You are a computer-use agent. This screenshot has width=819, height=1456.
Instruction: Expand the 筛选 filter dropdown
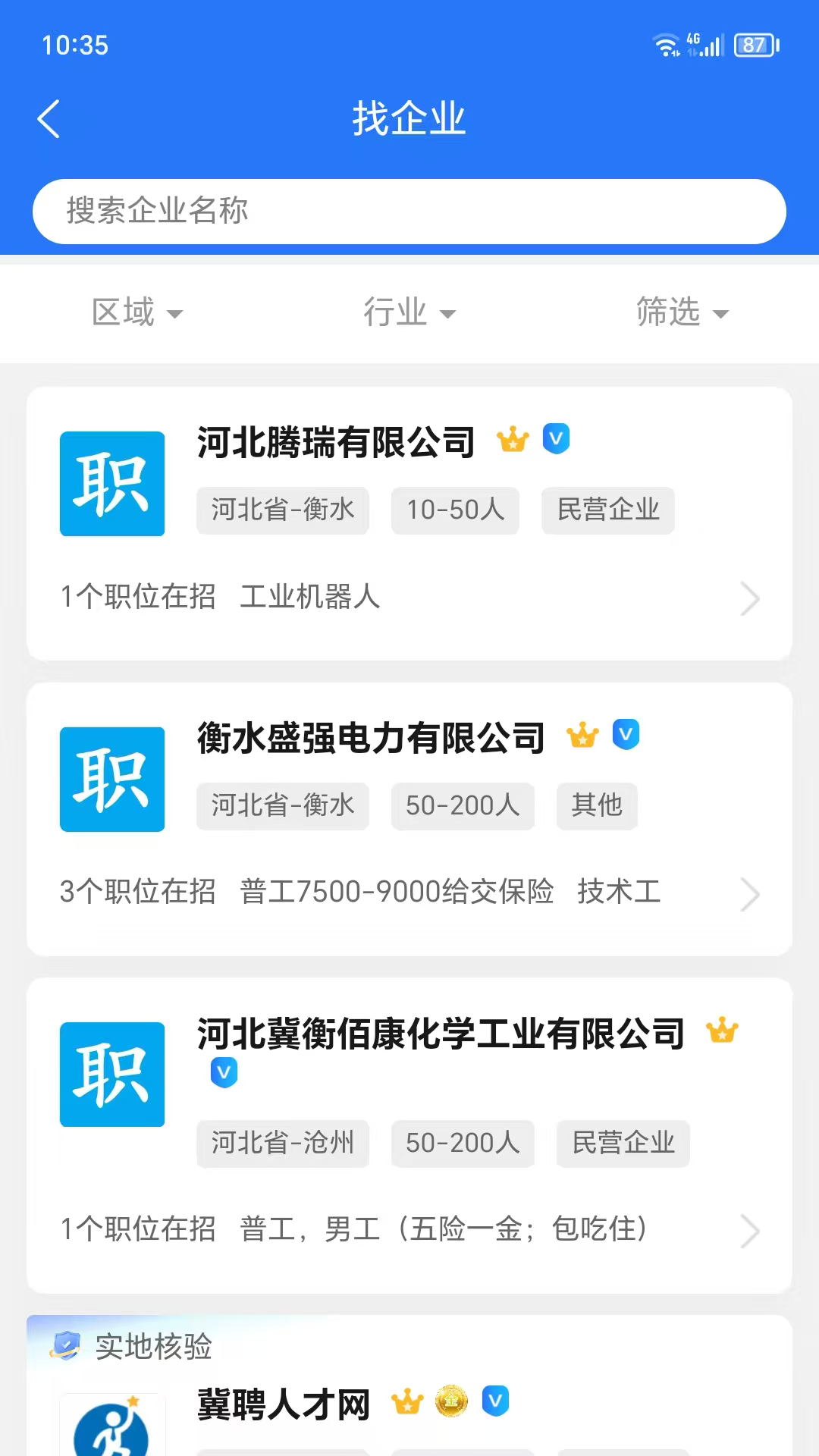[682, 312]
